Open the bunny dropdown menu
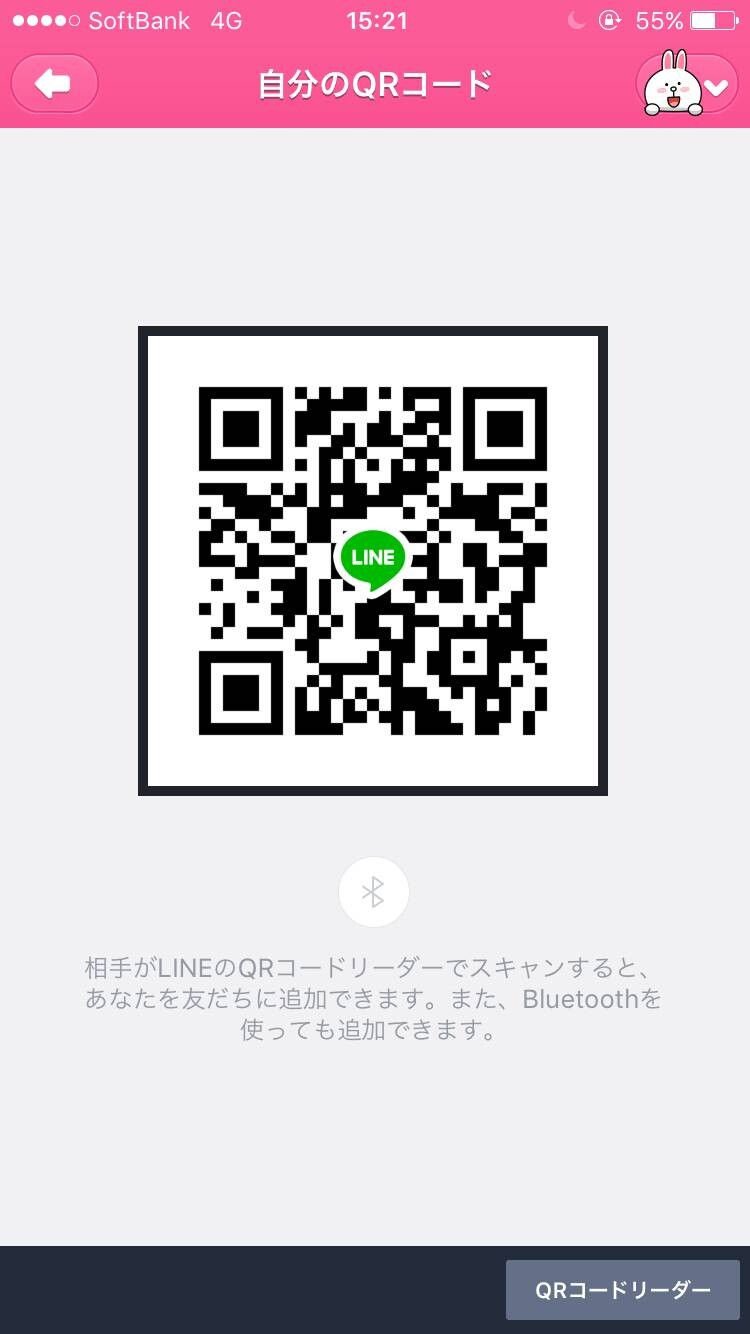Image resolution: width=750 pixels, height=1334 pixels. [687, 84]
